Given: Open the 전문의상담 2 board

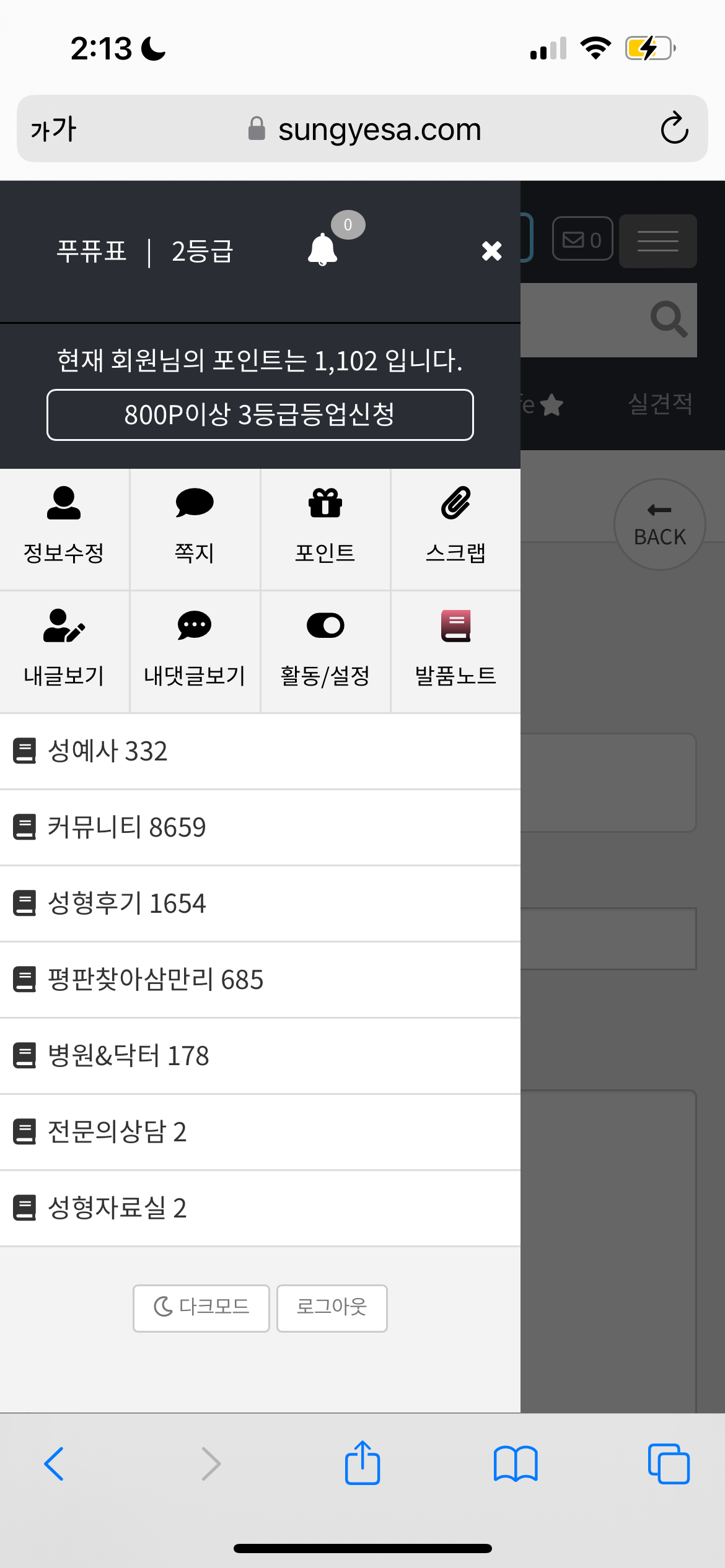Looking at the screenshot, I should [x=260, y=1132].
